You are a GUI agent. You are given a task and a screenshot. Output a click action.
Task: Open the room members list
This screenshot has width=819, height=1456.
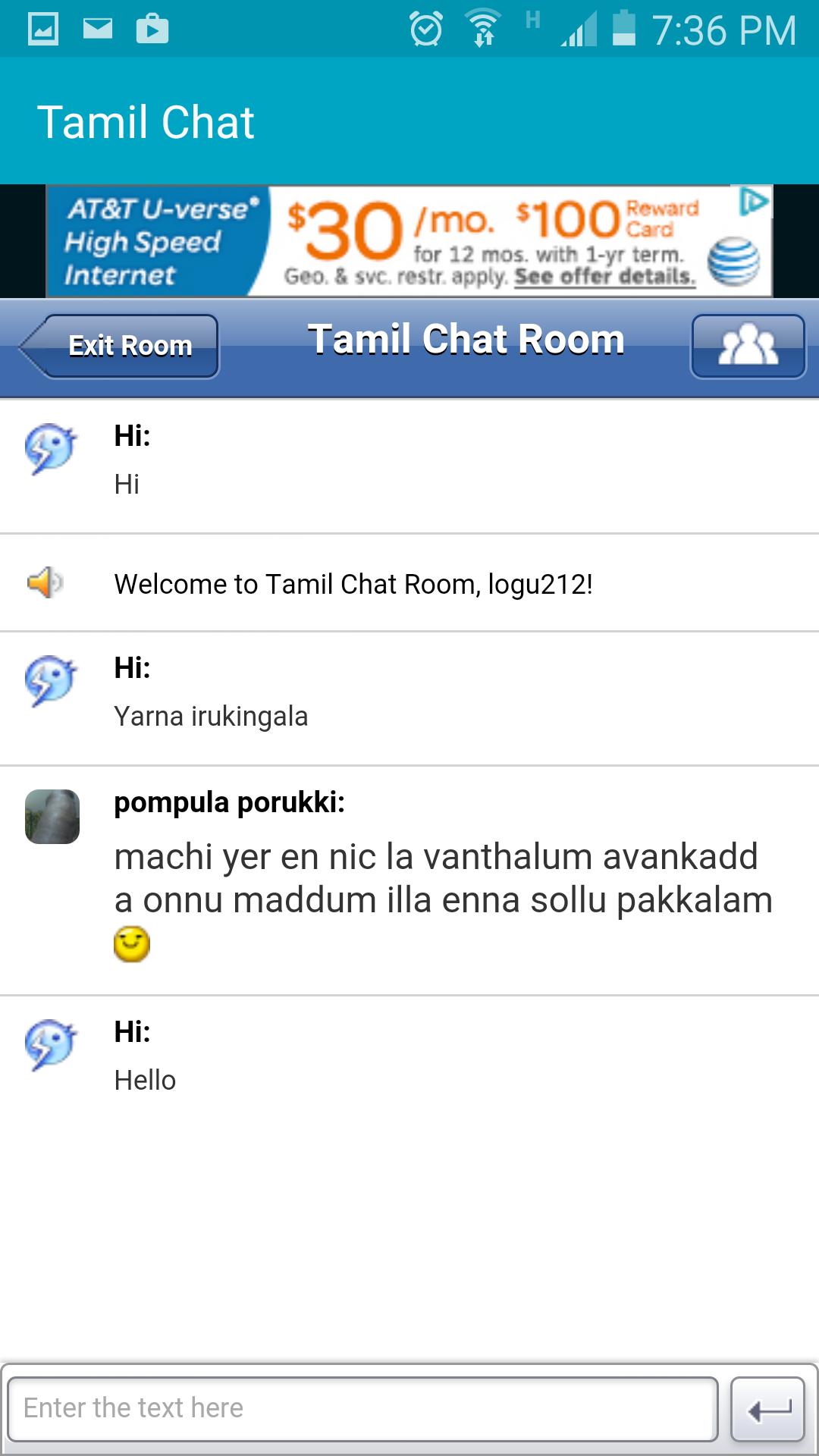click(x=748, y=346)
